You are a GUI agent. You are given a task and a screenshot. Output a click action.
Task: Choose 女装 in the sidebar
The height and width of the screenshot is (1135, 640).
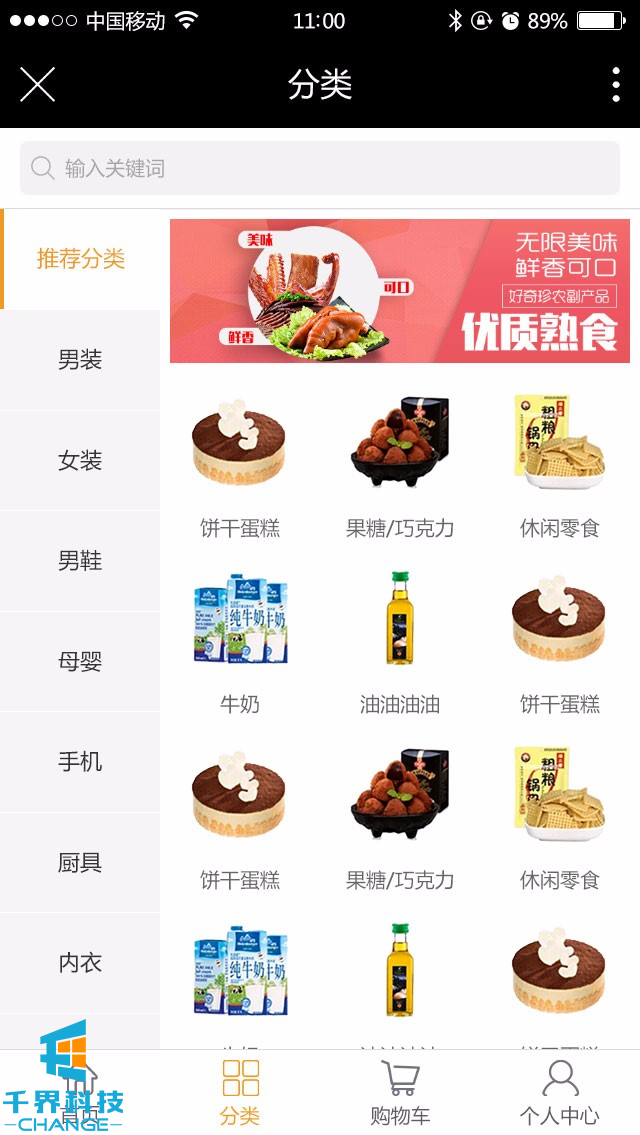point(80,461)
